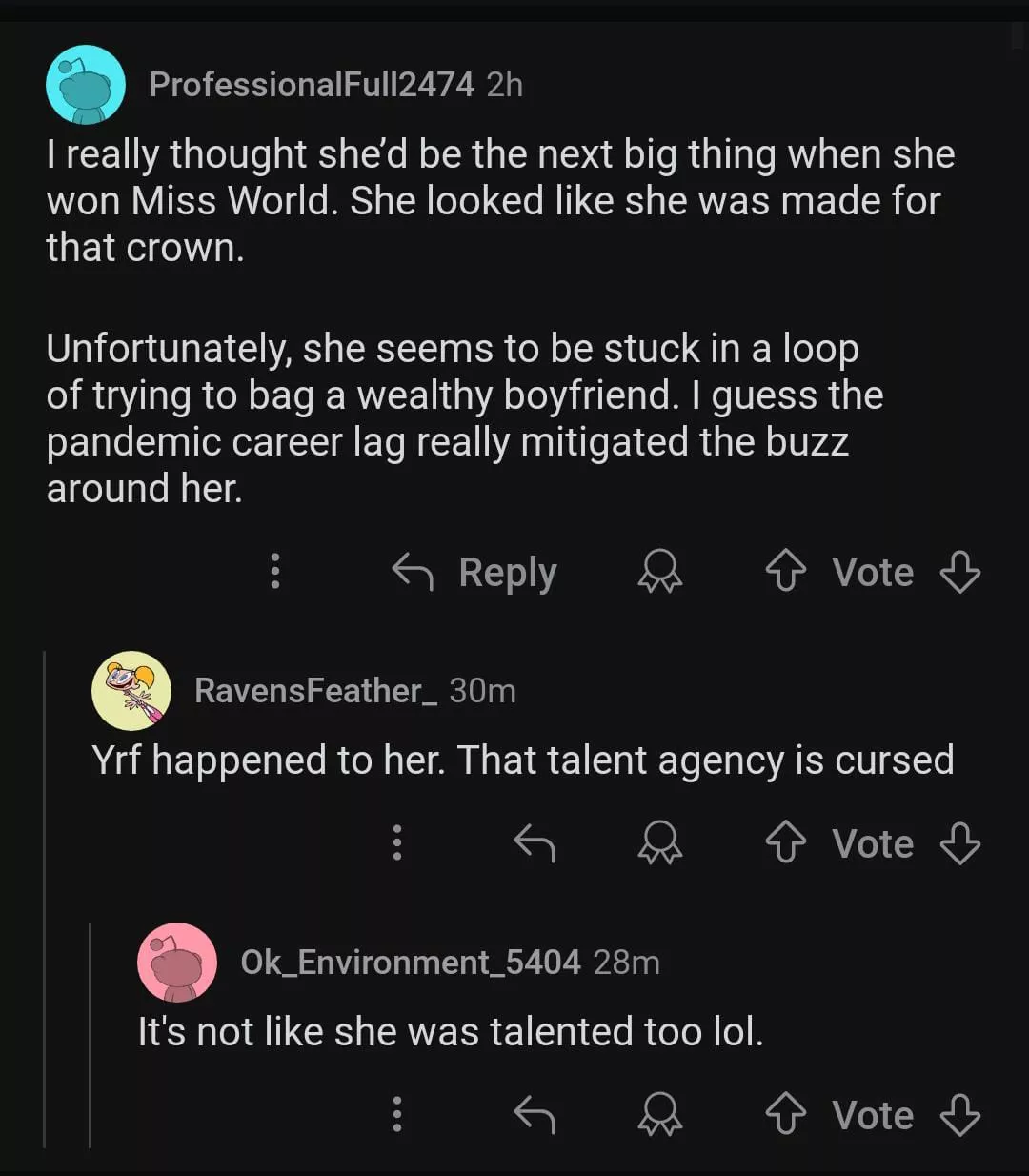
Task: Upvote Ok_Environment_5404's comment
Action: point(786,1114)
